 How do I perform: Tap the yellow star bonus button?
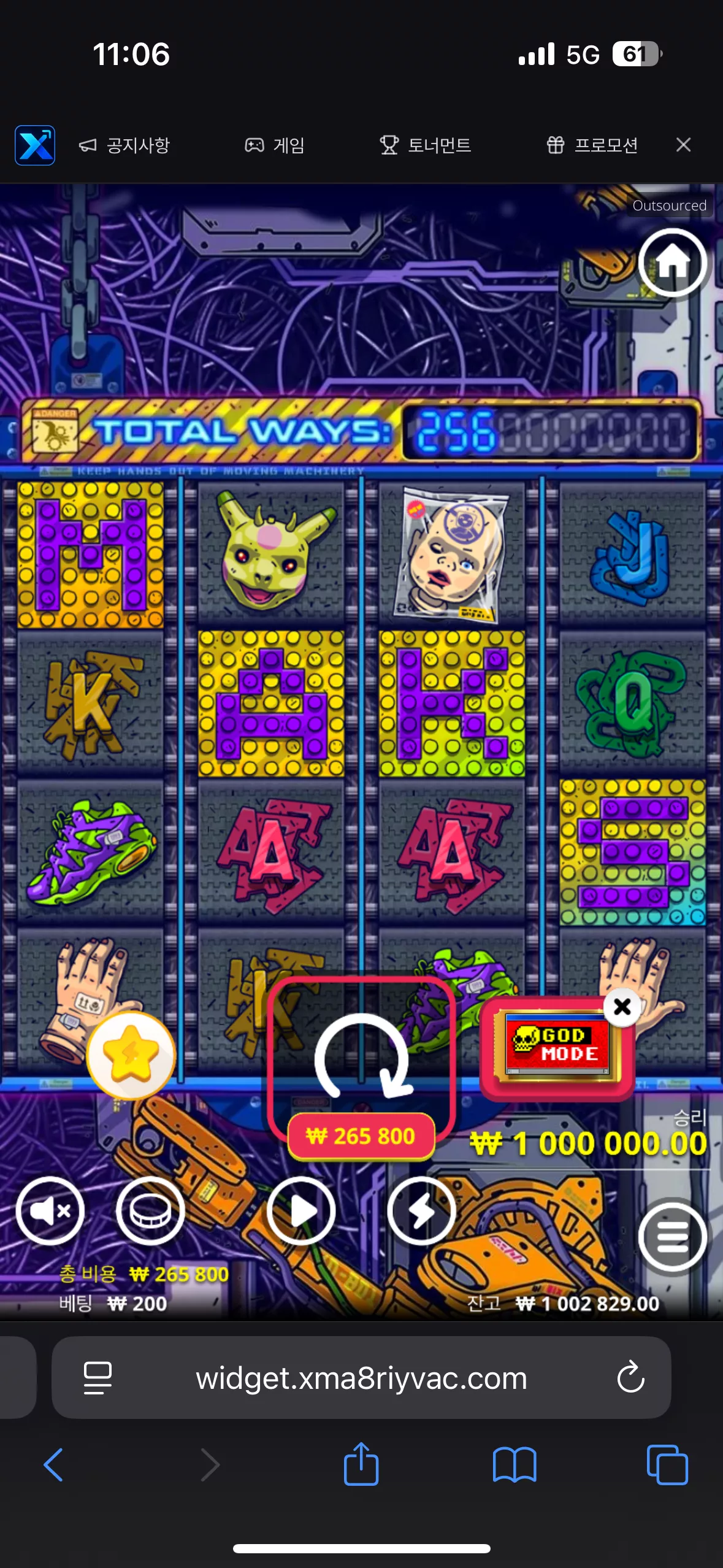coord(131,1055)
